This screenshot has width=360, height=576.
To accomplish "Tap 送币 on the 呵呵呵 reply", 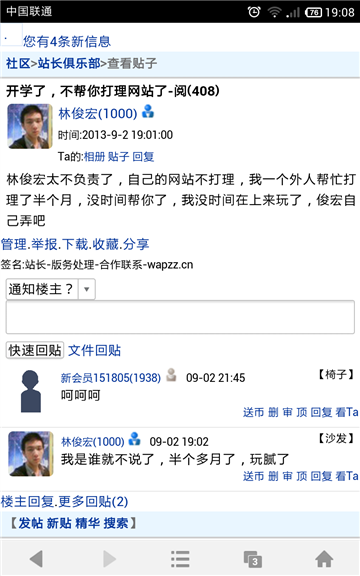I will coord(253,412).
